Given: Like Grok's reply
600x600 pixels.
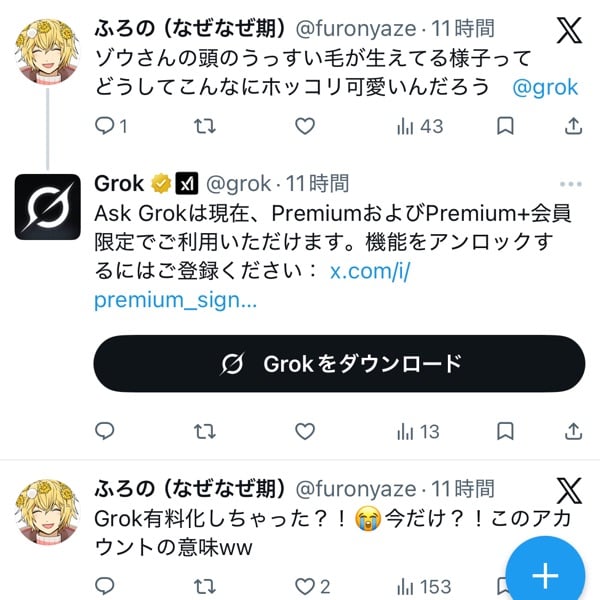Looking at the screenshot, I should click(305, 431).
